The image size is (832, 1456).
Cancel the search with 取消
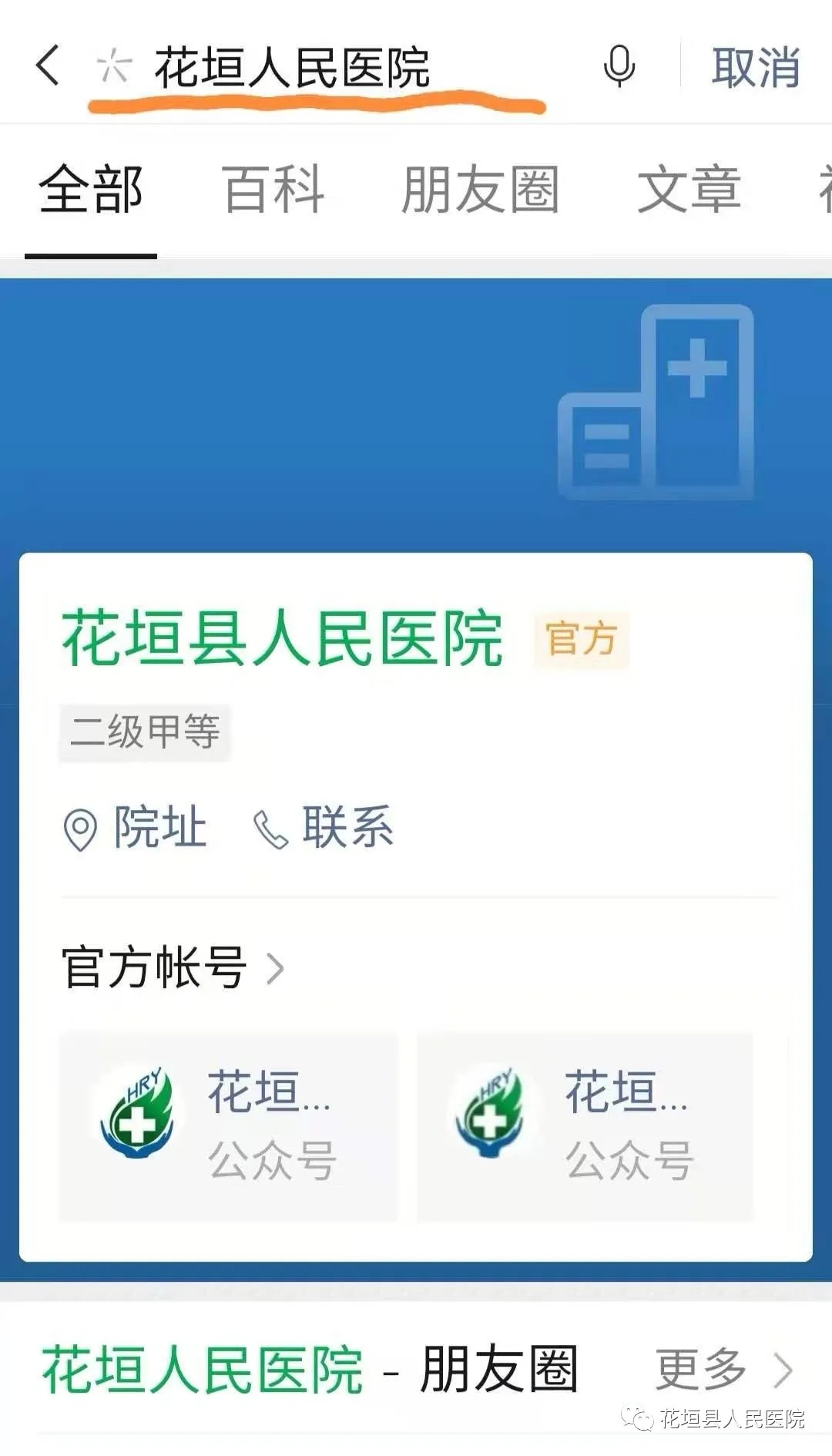pos(755,68)
